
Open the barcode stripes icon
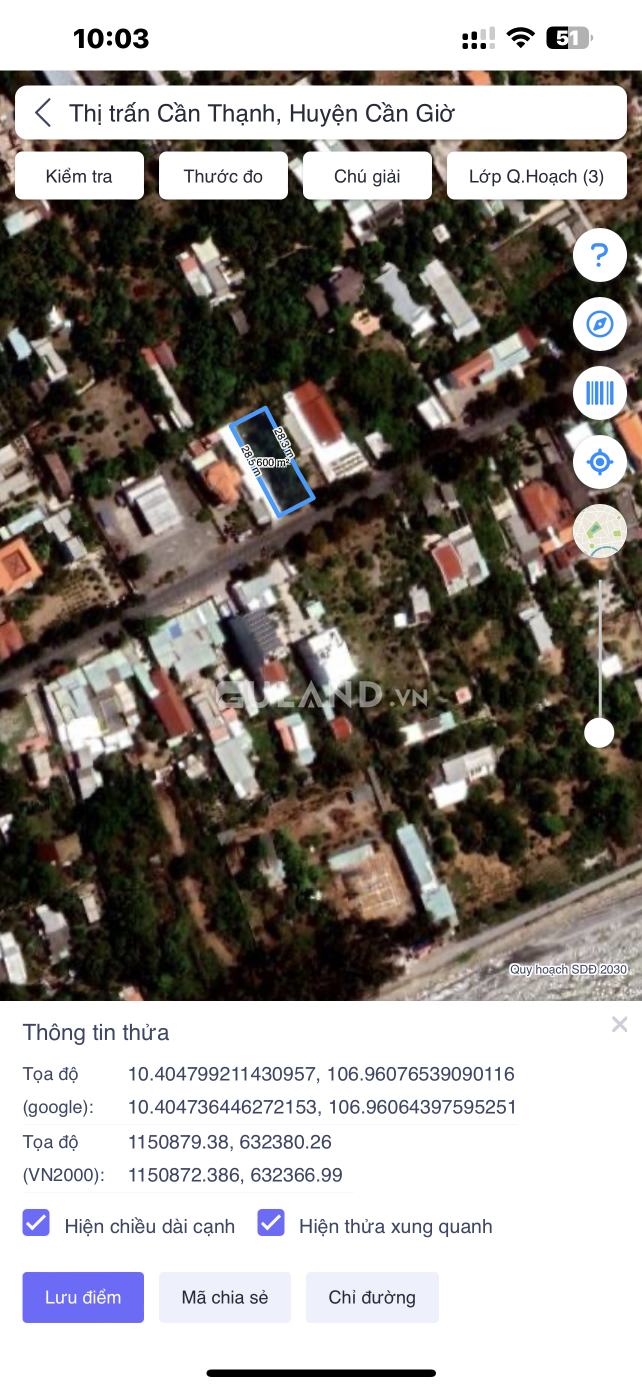[x=599, y=392]
